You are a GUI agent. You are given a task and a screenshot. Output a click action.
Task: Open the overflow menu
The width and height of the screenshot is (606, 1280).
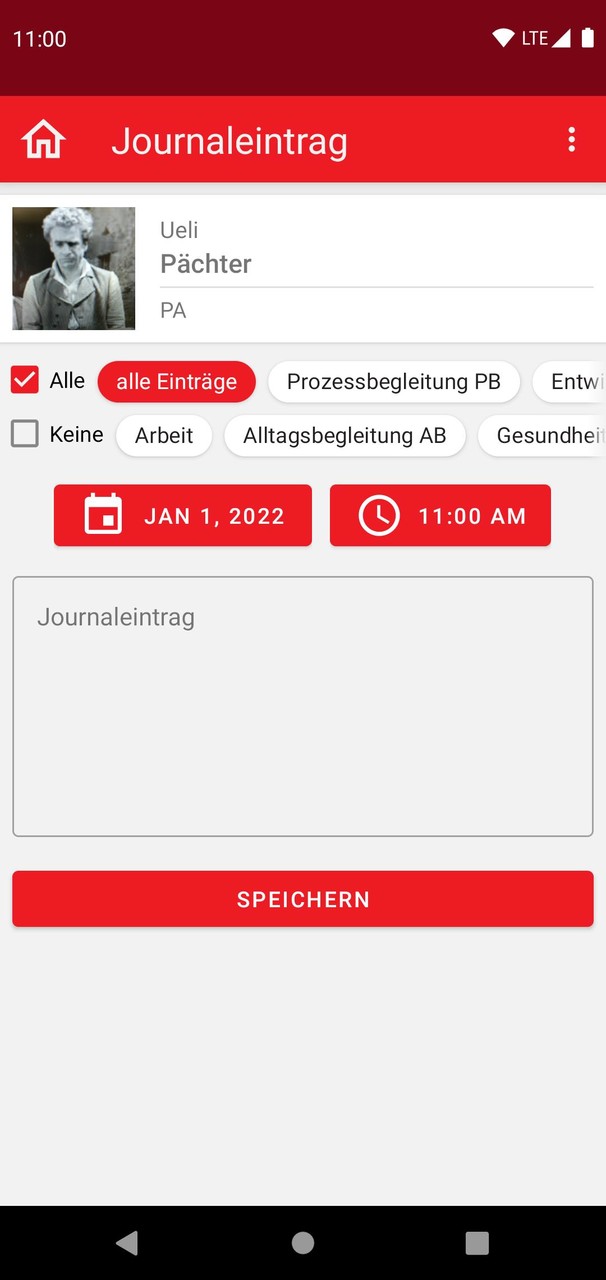(x=571, y=140)
